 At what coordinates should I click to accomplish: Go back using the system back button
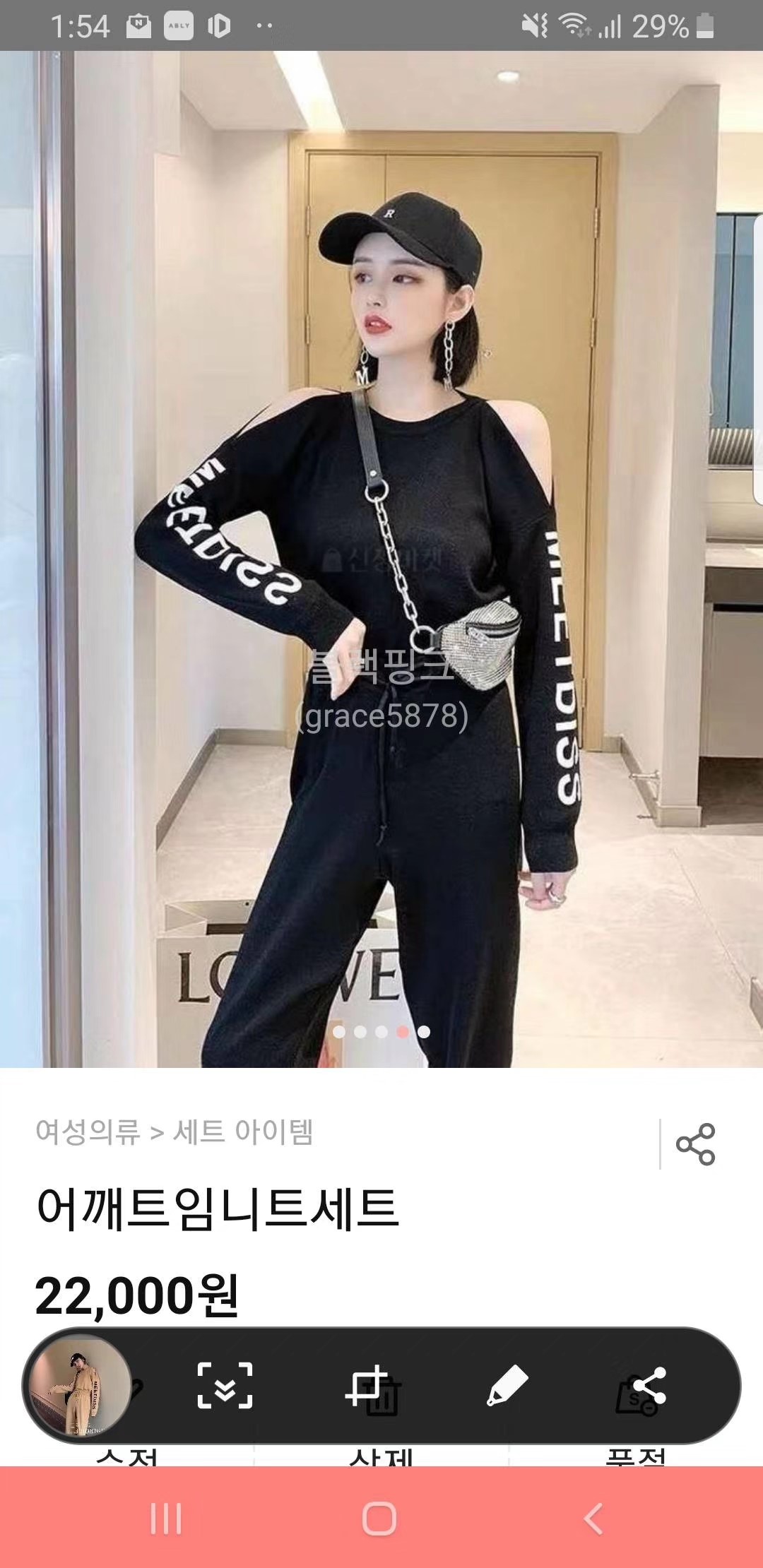593,1518
